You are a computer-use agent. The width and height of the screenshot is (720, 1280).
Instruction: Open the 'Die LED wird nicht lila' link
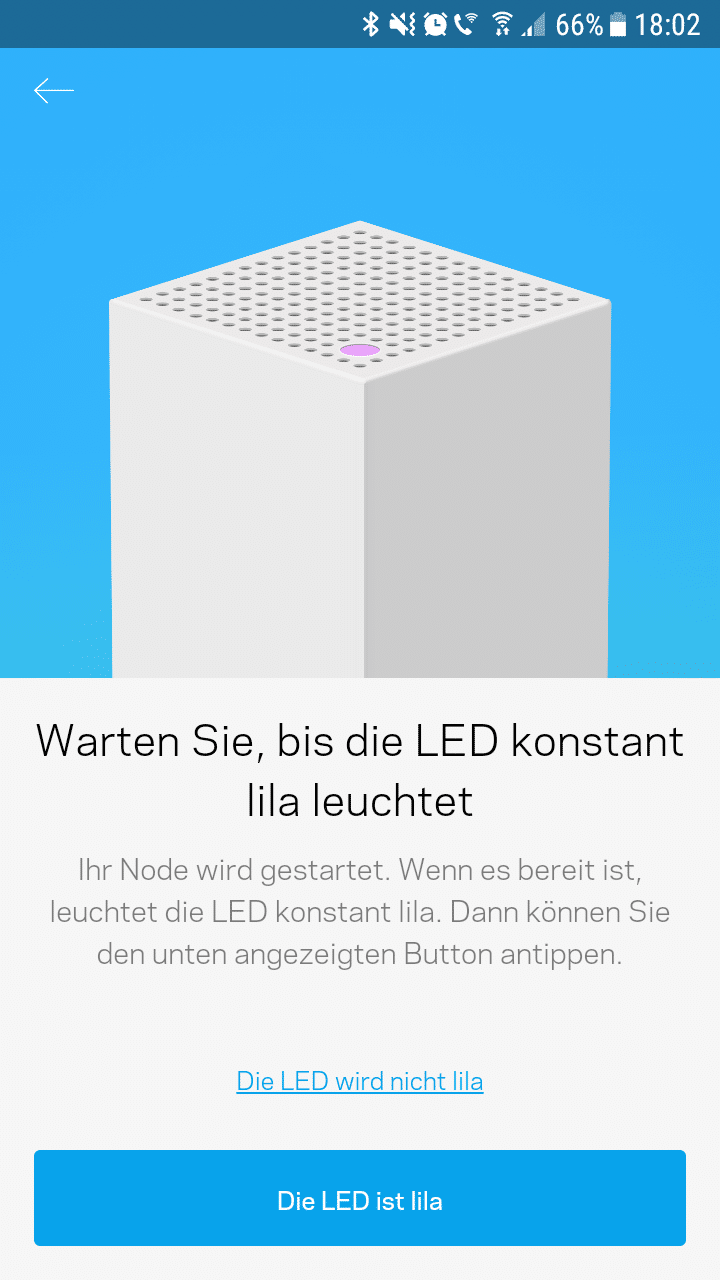tap(360, 1080)
